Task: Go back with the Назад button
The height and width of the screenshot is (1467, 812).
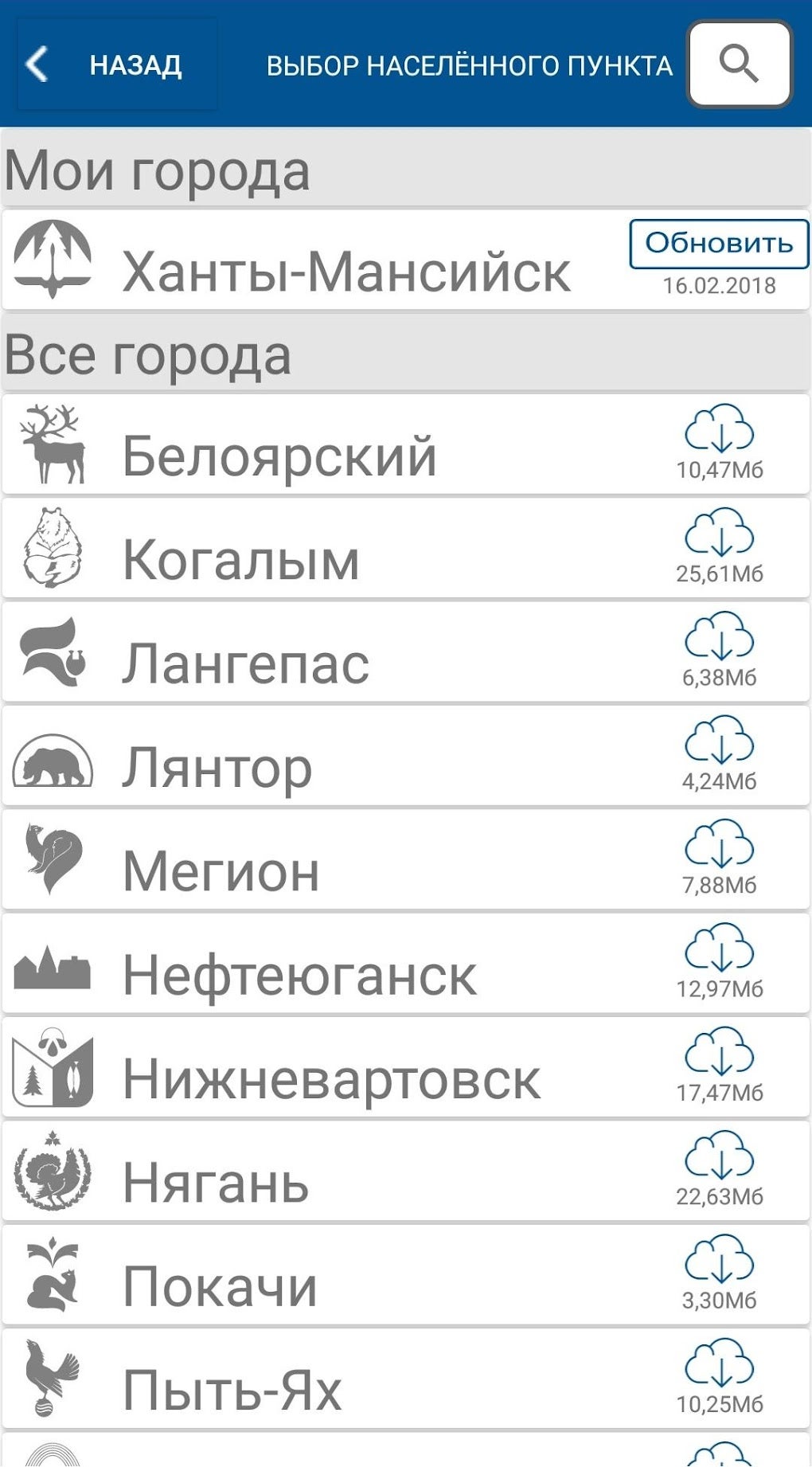Action: point(117,64)
